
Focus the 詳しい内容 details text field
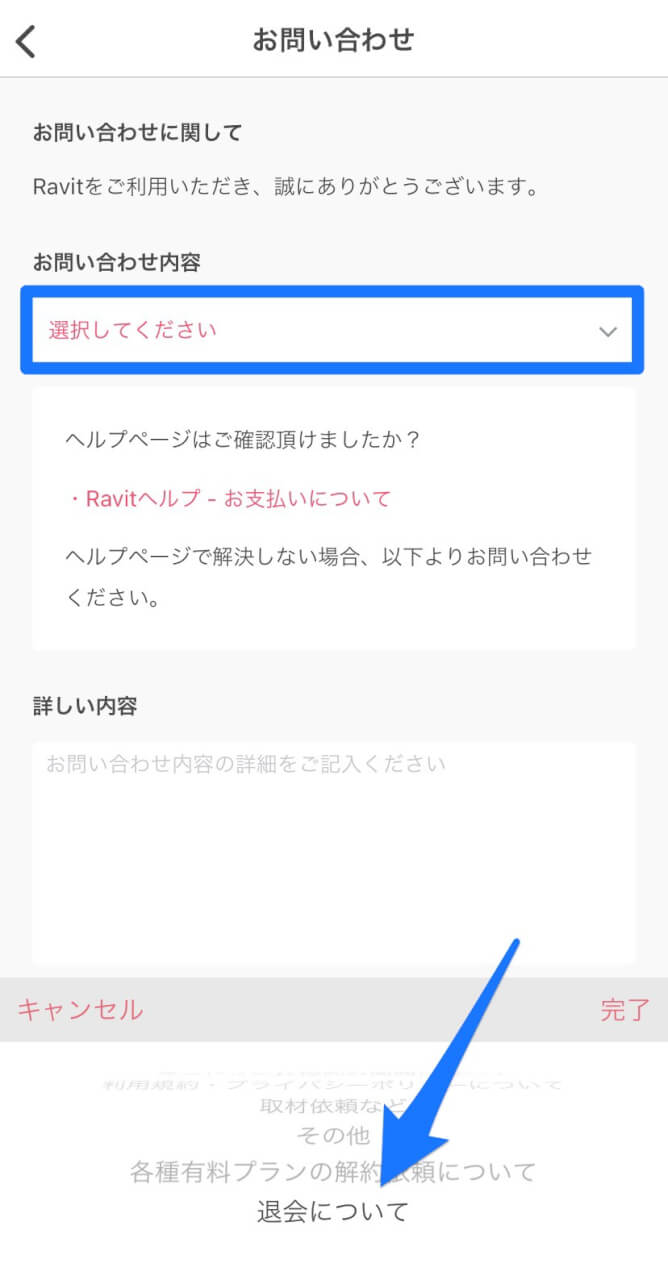333,850
